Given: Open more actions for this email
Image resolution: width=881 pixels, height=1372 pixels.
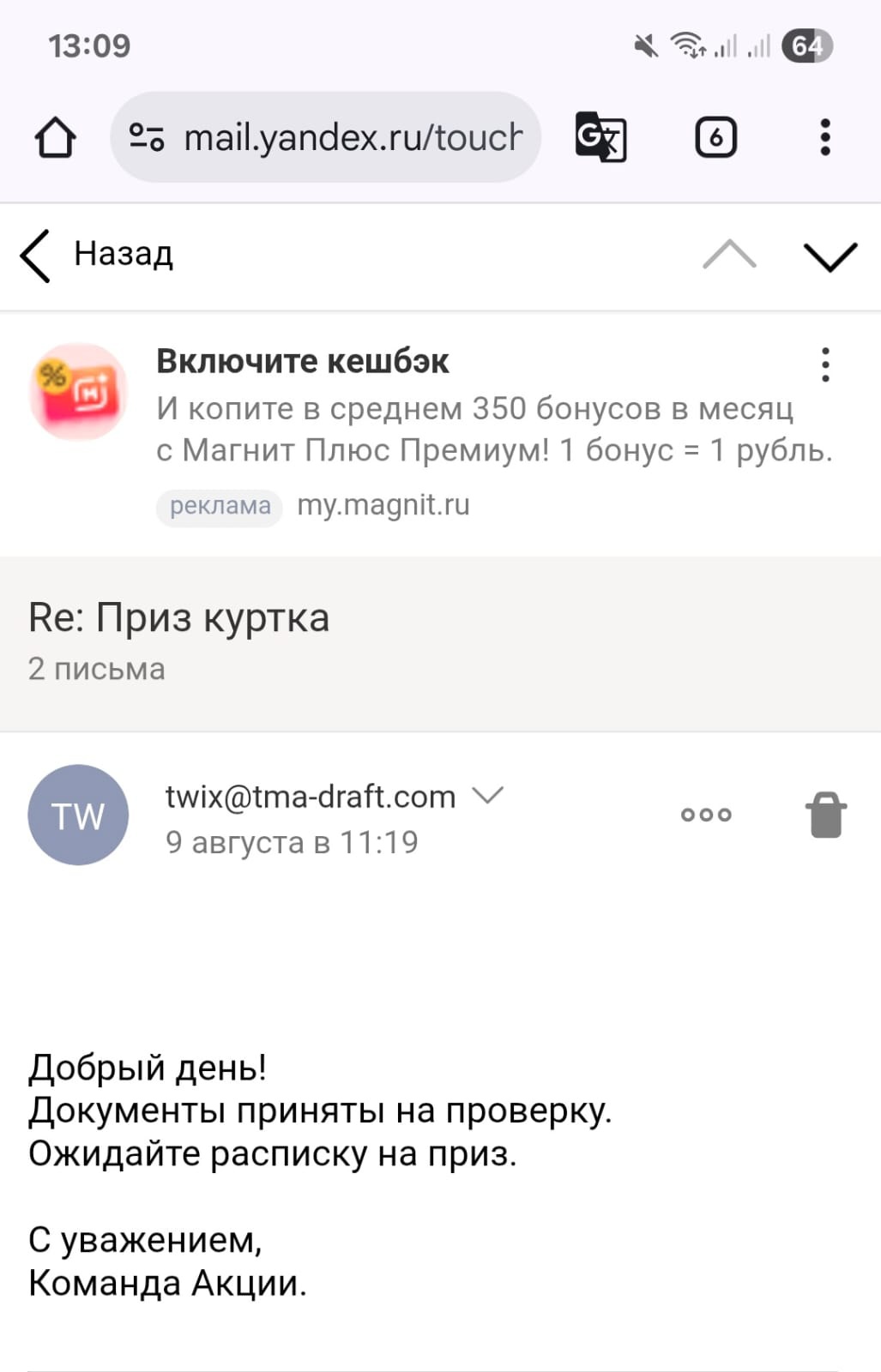Looking at the screenshot, I should click(x=706, y=815).
